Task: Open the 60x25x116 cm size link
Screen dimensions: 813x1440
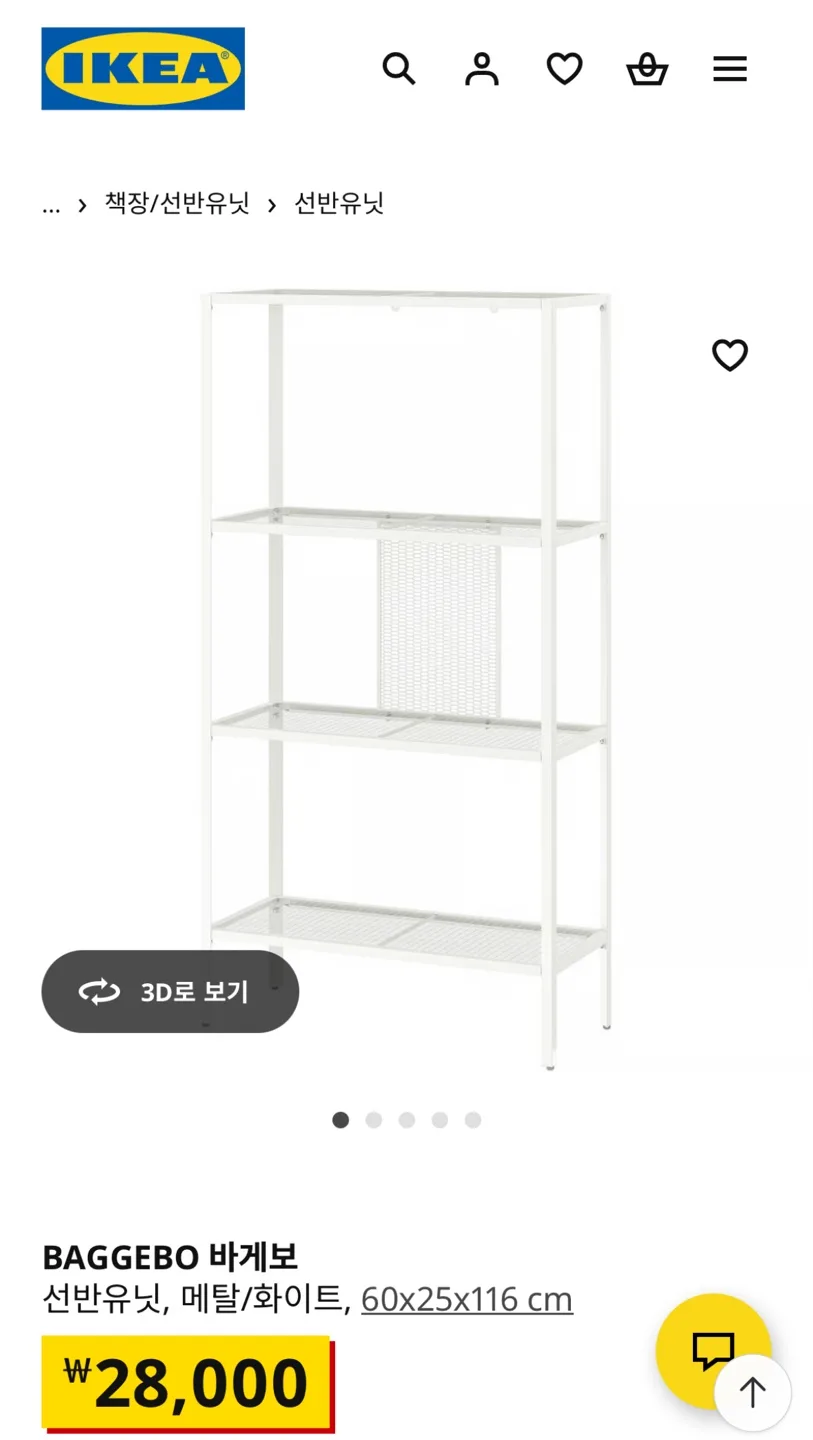Action: [x=467, y=1299]
